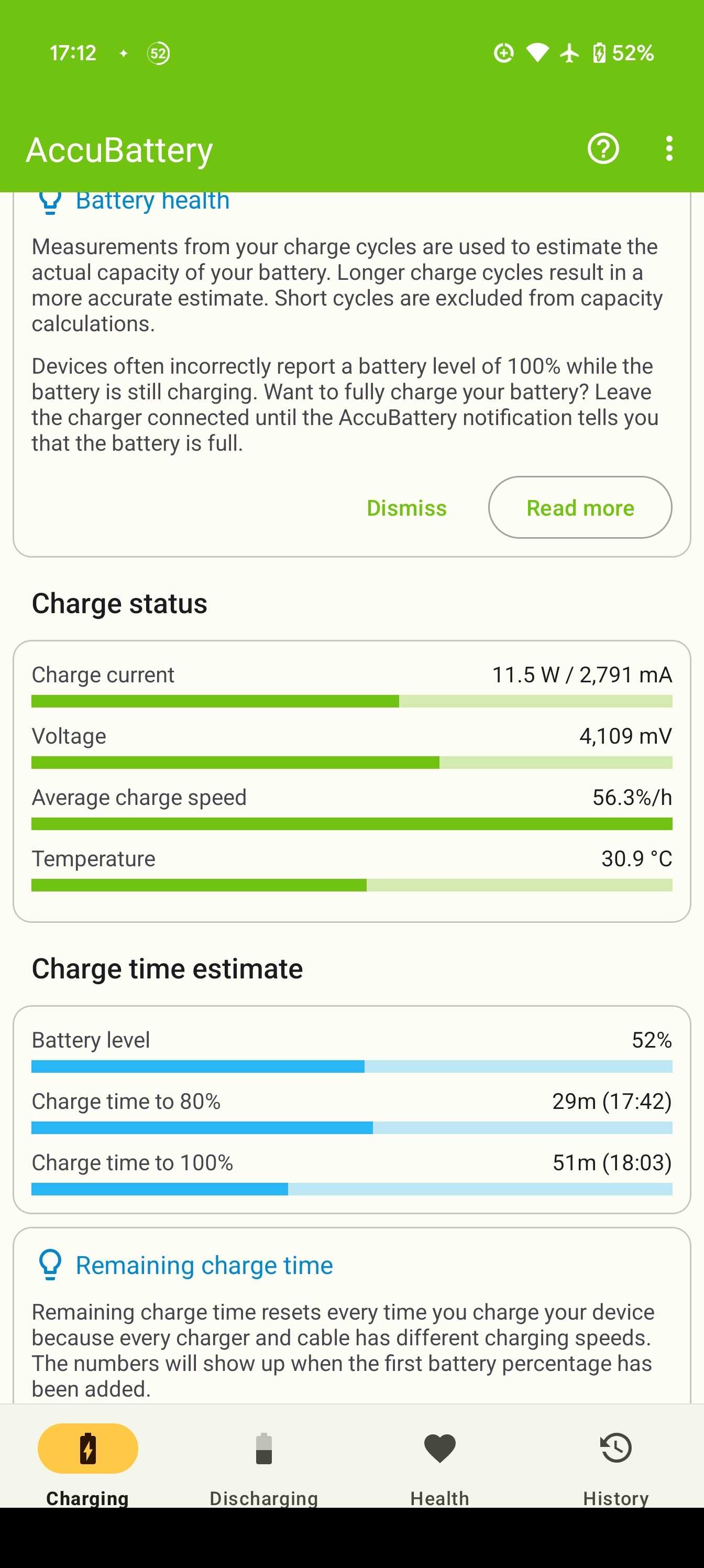Dismiss the Battery health tip
704x1568 pixels.
pyautogui.click(x=406, y=508)
